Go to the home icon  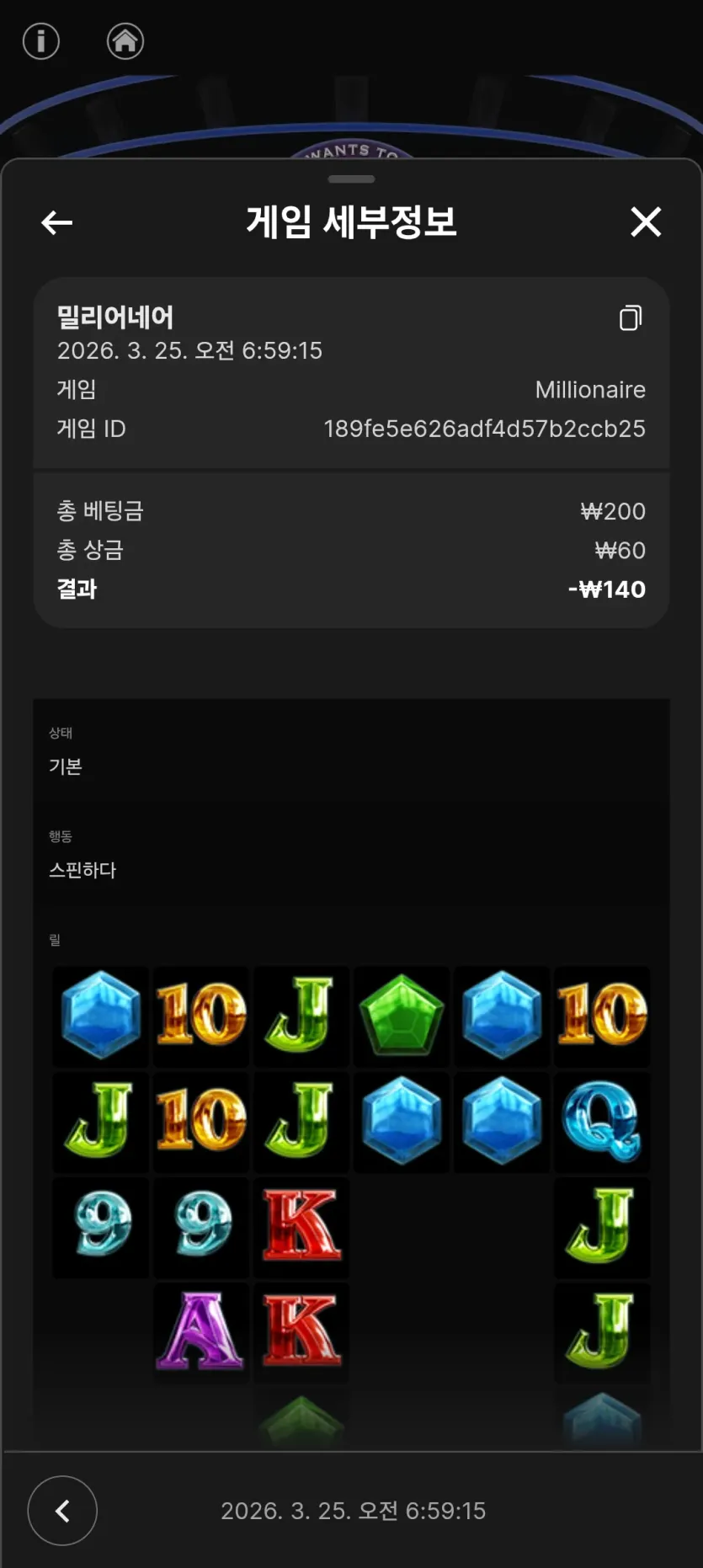(125, 40)
